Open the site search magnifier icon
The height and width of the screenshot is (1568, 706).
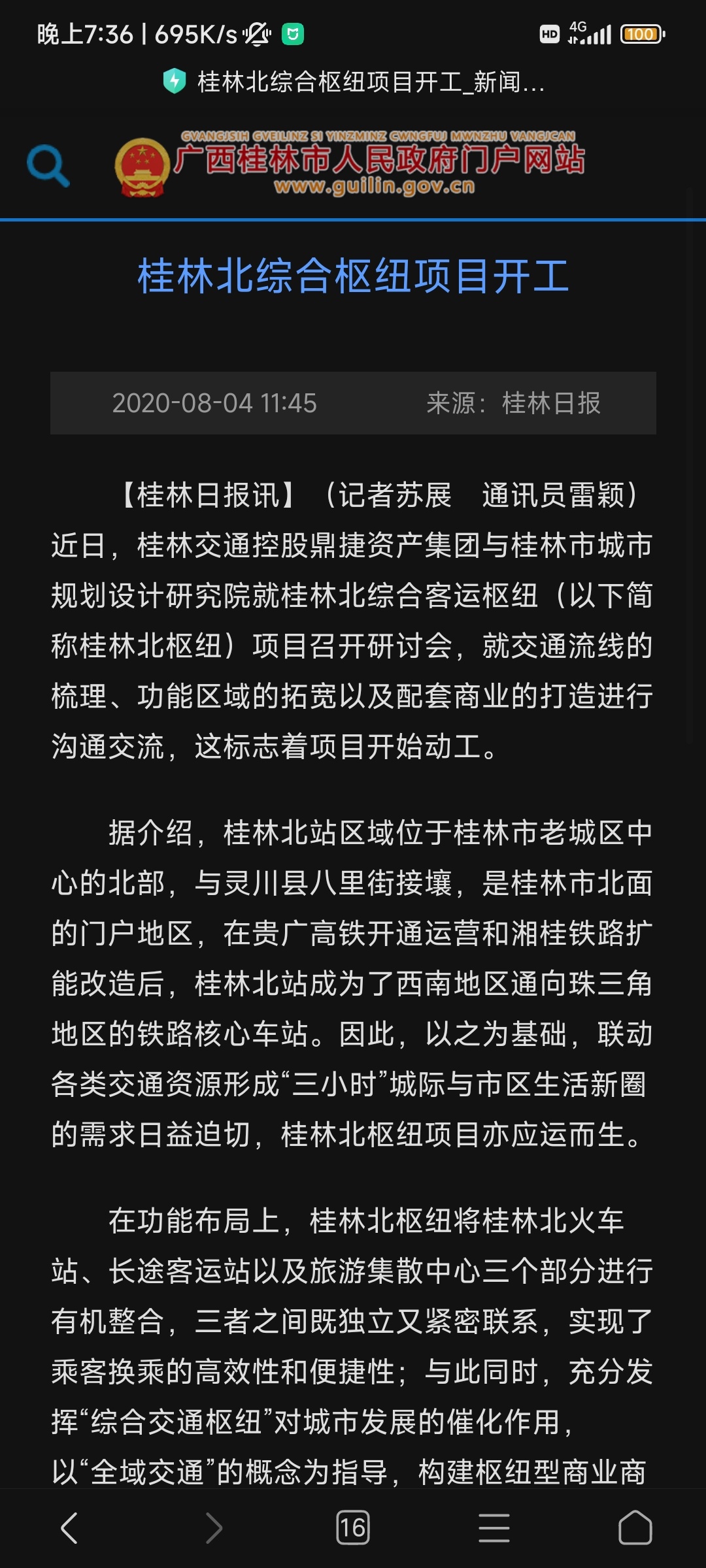48,166
